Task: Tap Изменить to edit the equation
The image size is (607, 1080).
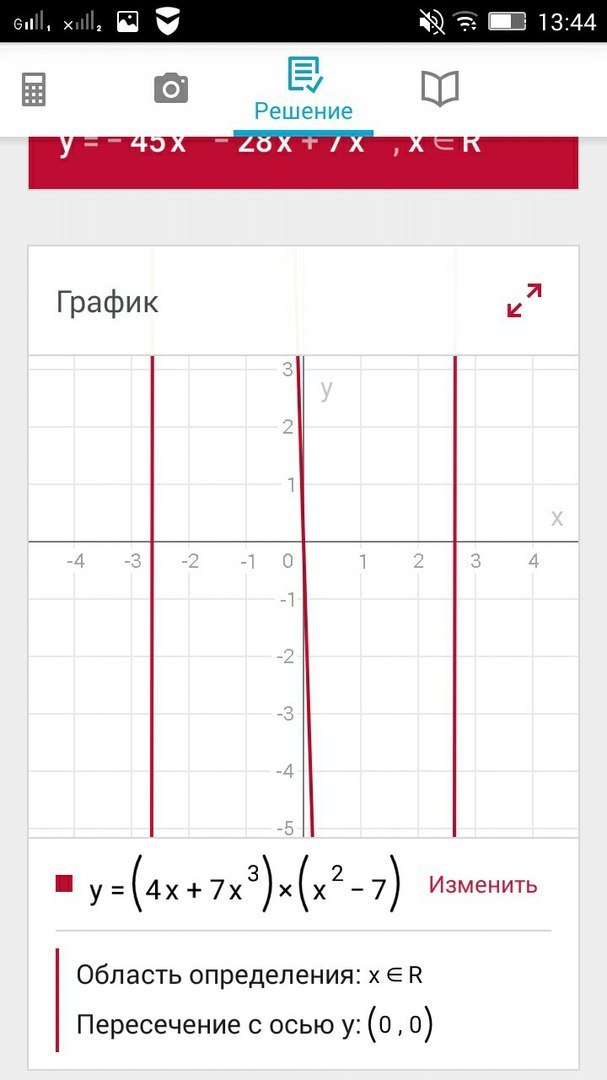Action: point(483,884)
